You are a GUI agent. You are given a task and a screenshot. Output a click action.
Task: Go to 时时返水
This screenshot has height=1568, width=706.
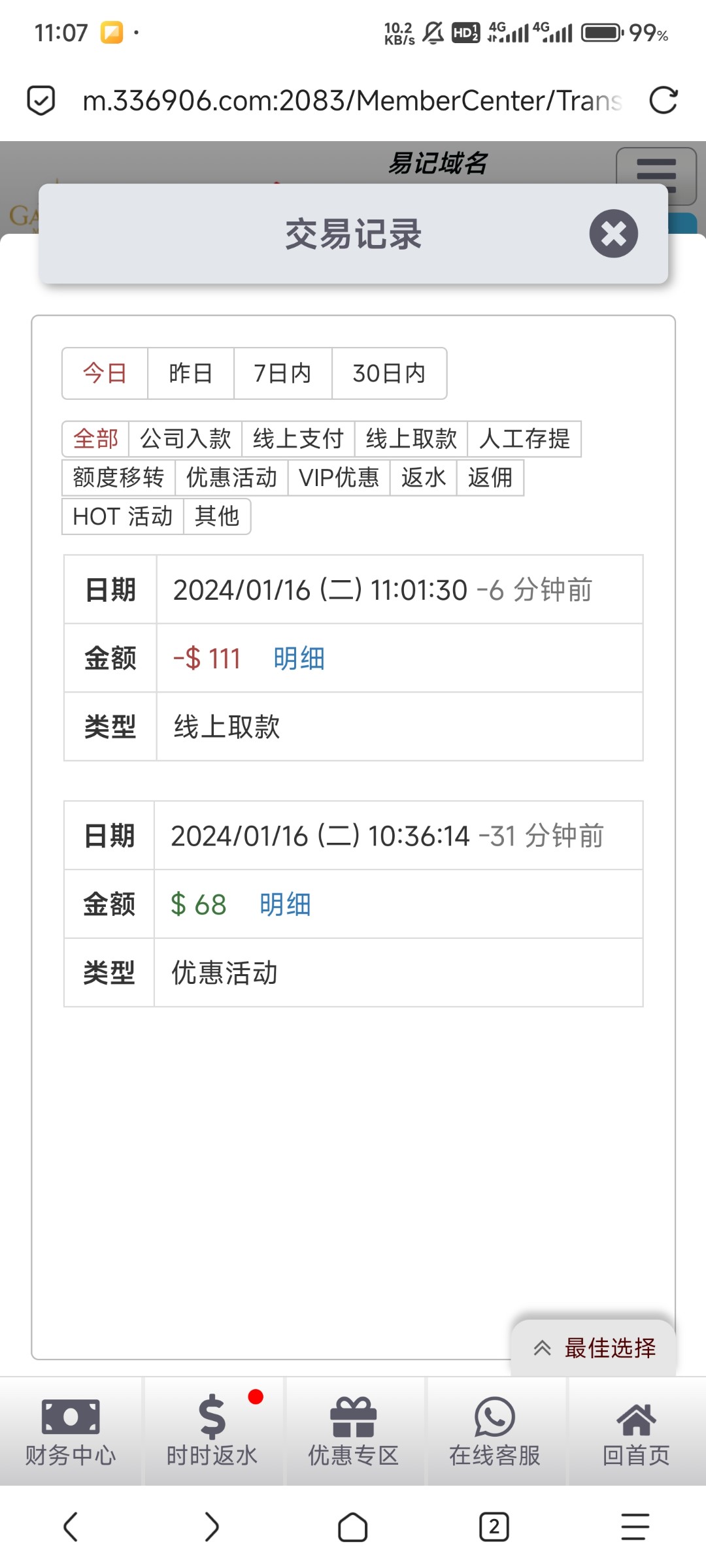click(x=212, y=1431)
